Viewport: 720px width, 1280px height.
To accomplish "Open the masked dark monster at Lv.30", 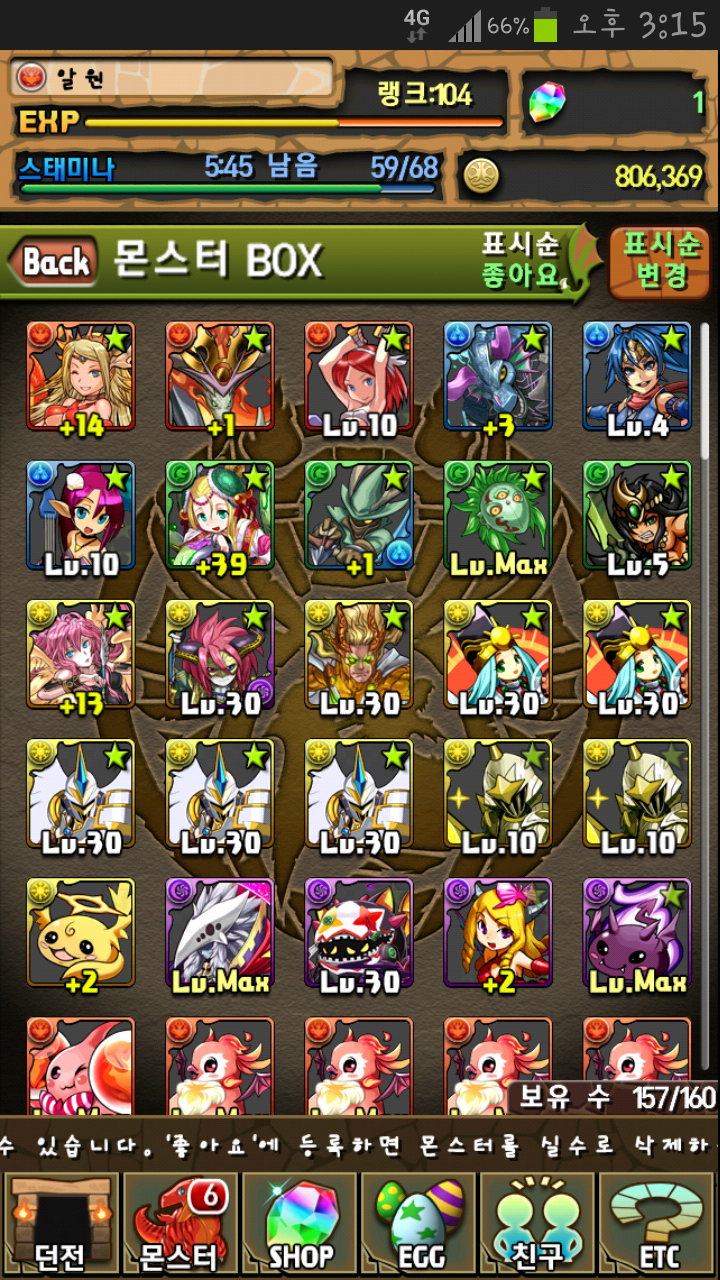I will [x=359, y=933].
